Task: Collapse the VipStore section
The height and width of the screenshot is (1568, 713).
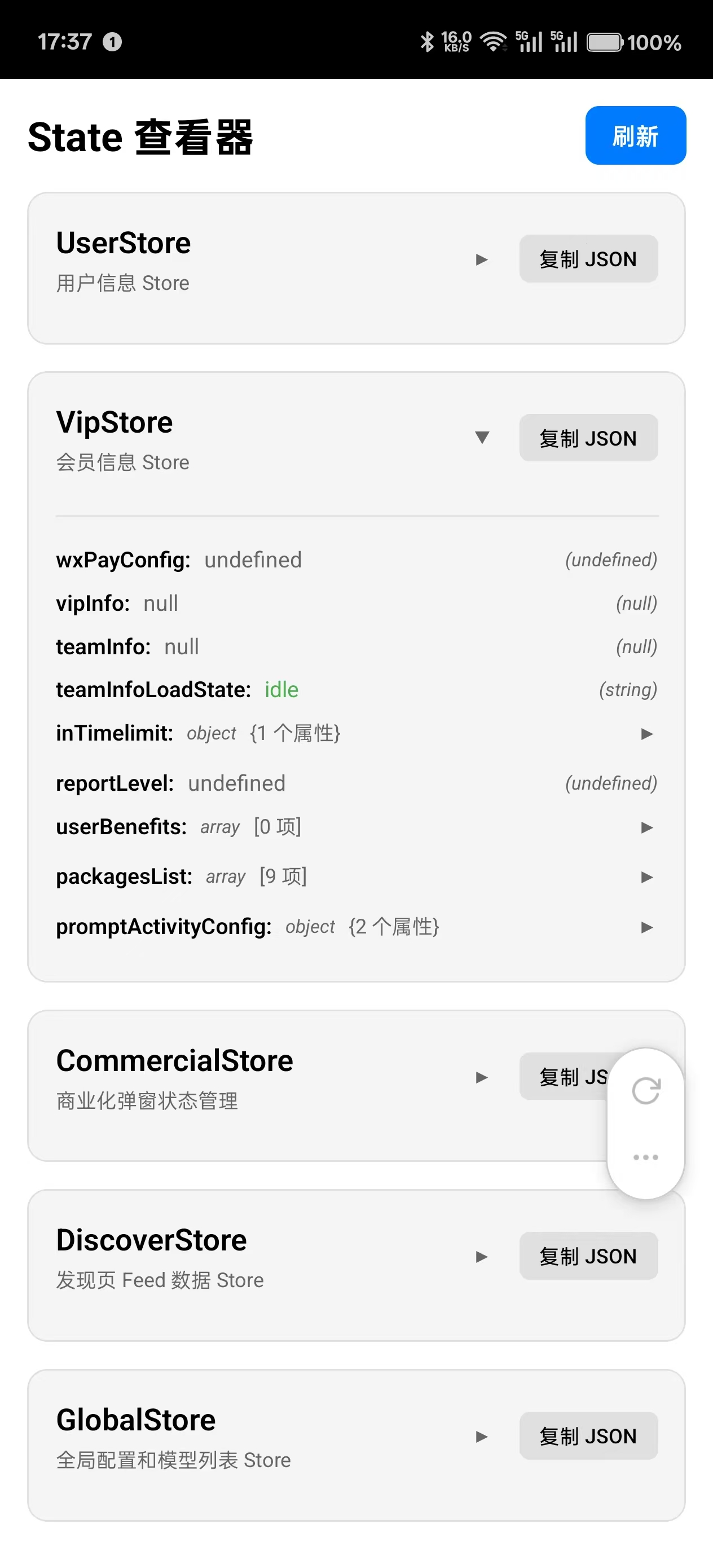Action: 482,438
